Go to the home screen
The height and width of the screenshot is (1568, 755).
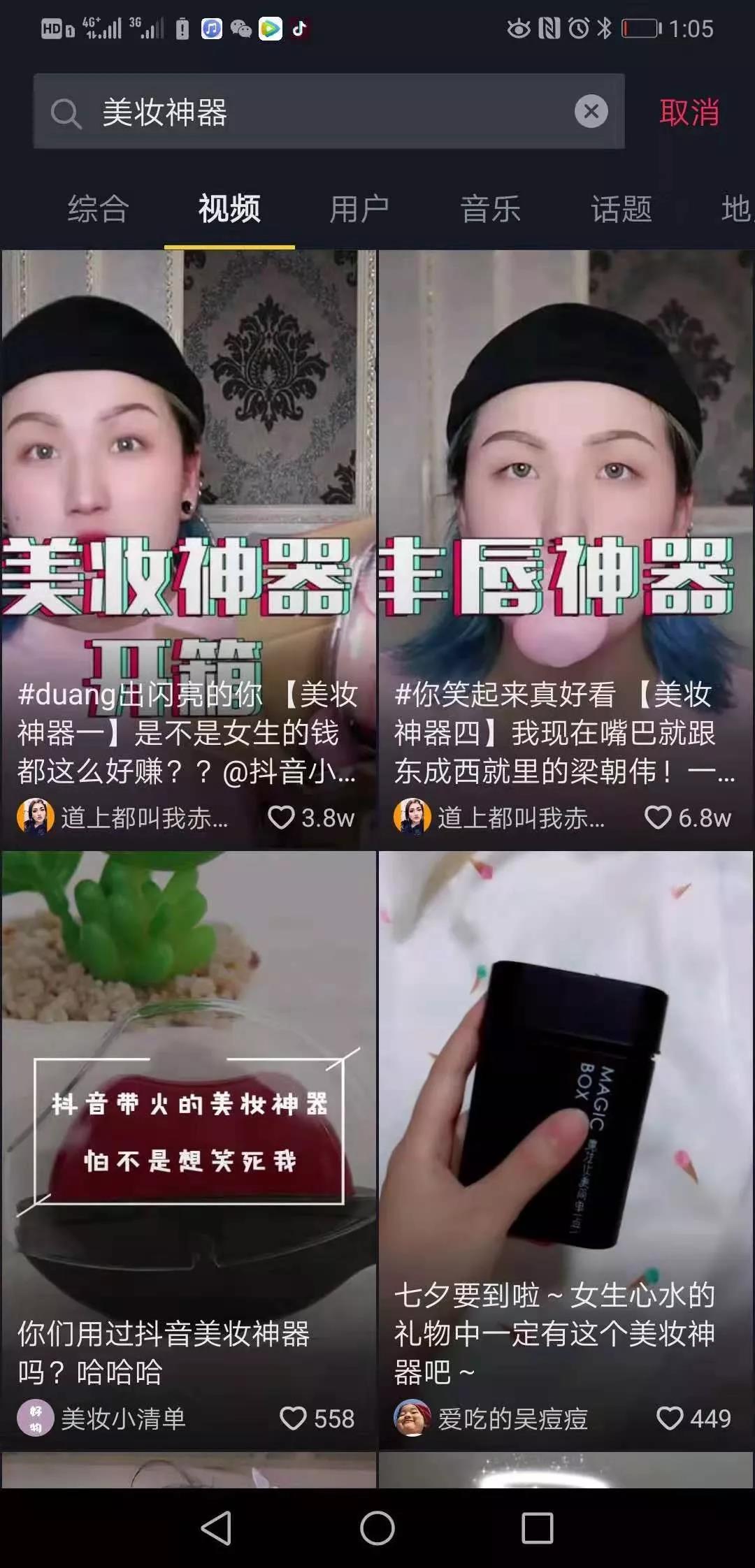tap(377, 1527)
